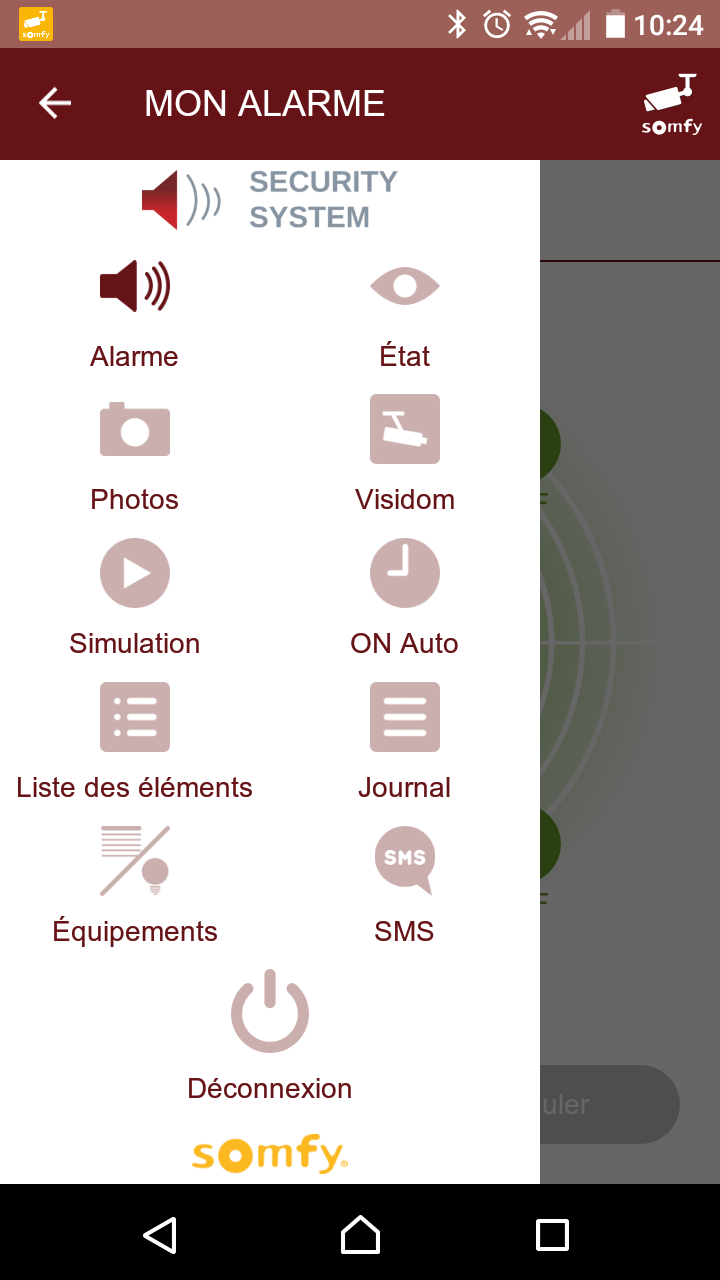This screenshot has height=1280, width=720.
Task: Tap the system home button
Action: click(x=360, y=1234)
